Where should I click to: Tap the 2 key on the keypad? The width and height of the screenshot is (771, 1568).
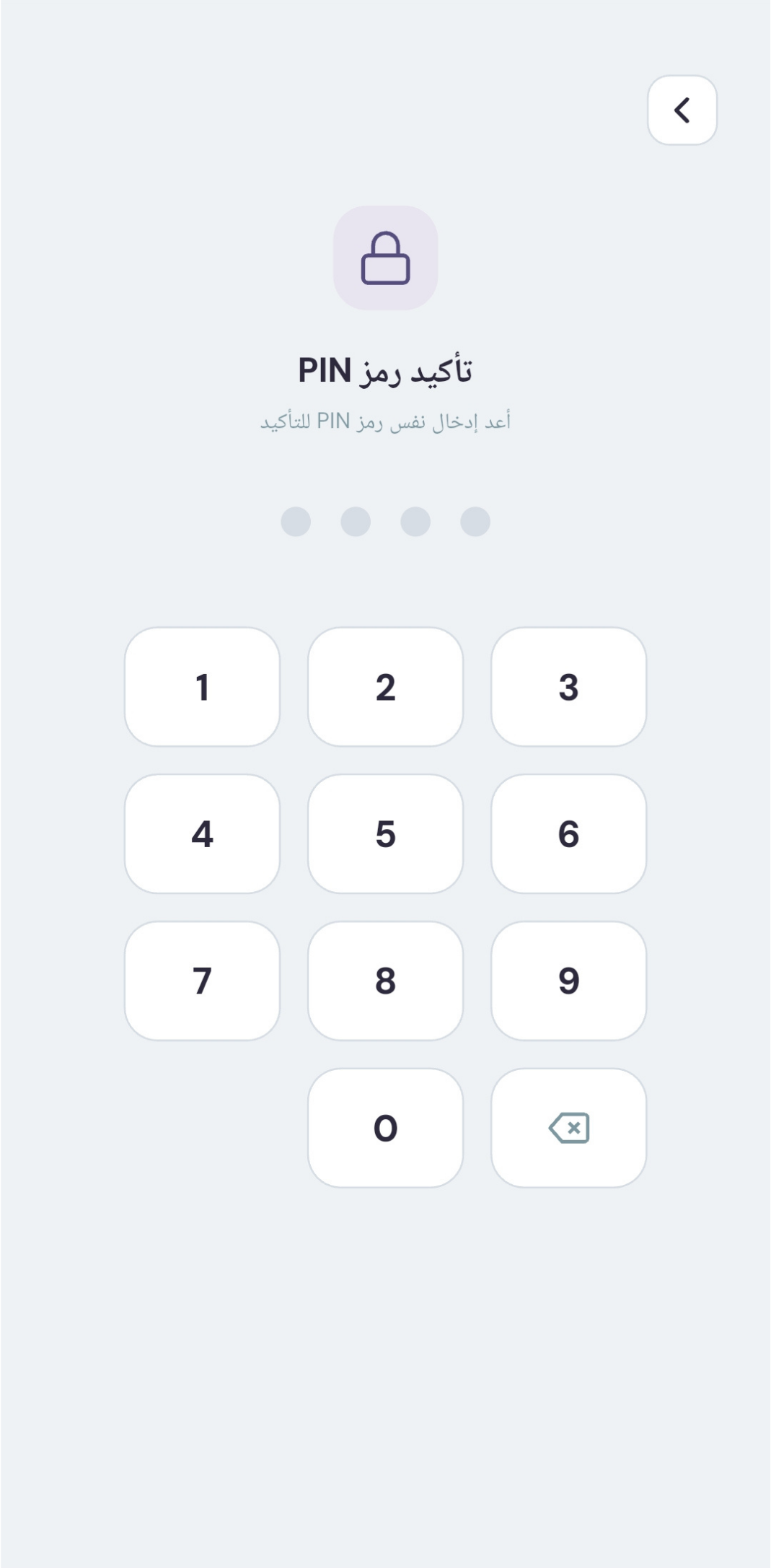(x=385, y=687)
